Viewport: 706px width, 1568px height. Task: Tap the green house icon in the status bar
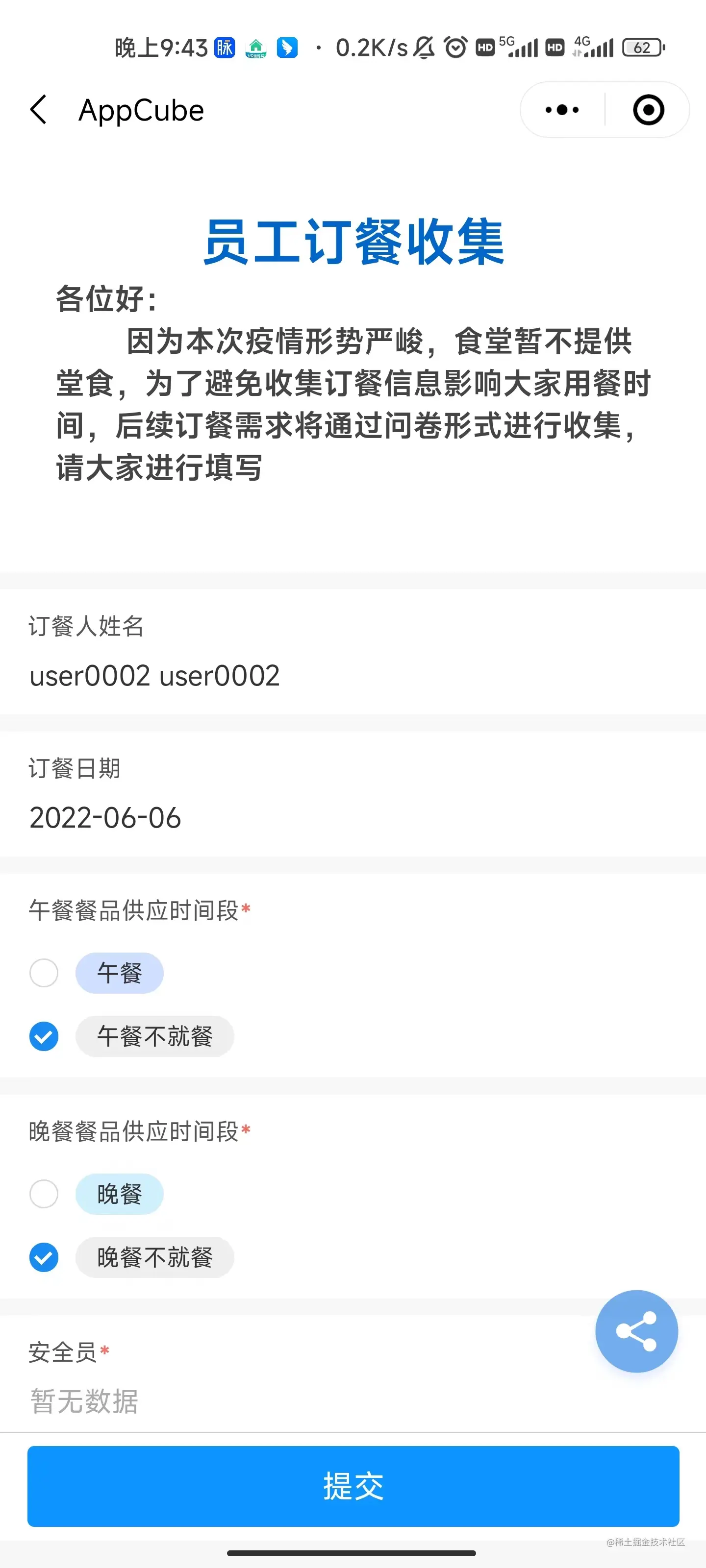click(x=255, y=48)
